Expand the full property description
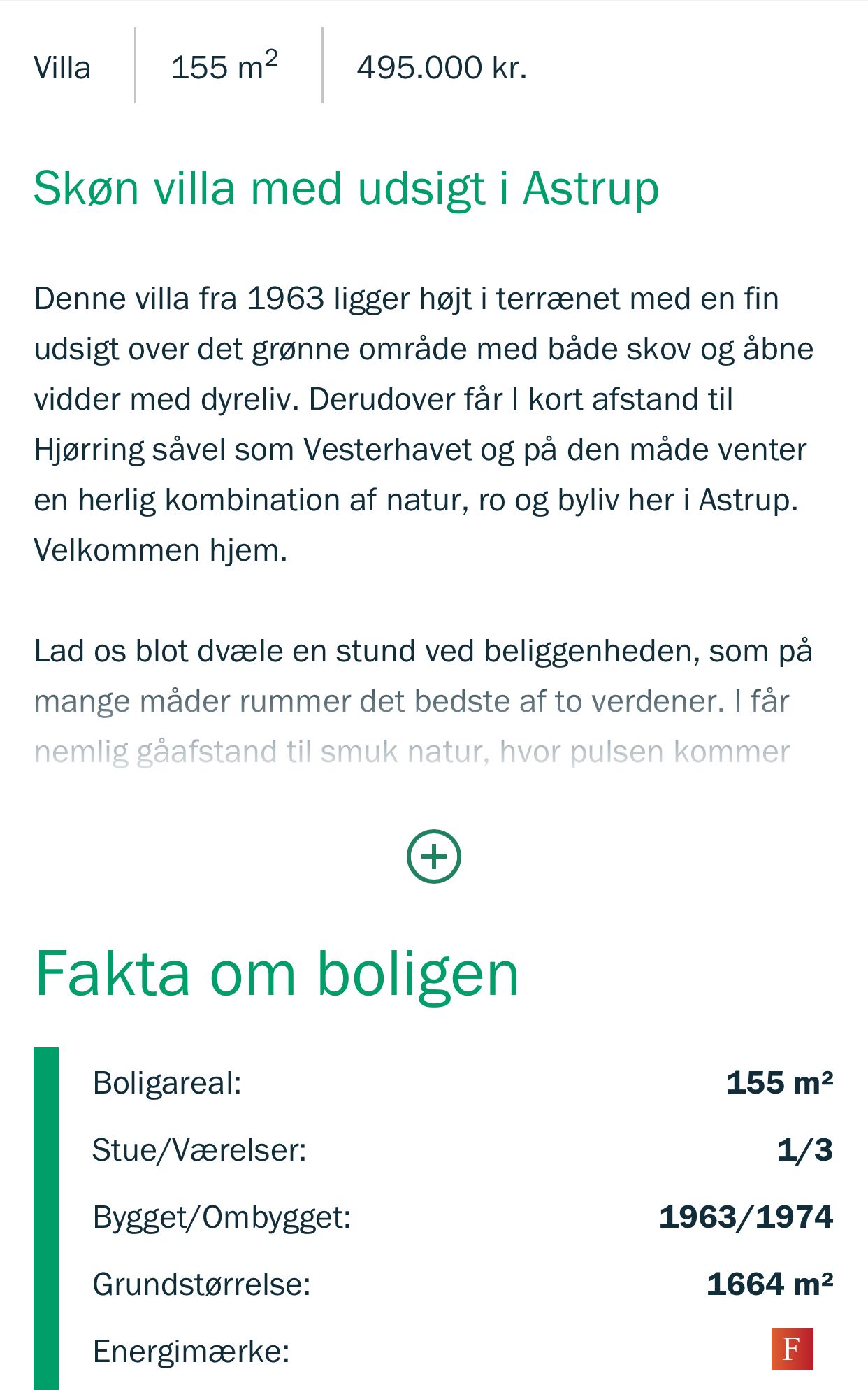Viewport: 868px width, 1390px height. click(433, 857)
